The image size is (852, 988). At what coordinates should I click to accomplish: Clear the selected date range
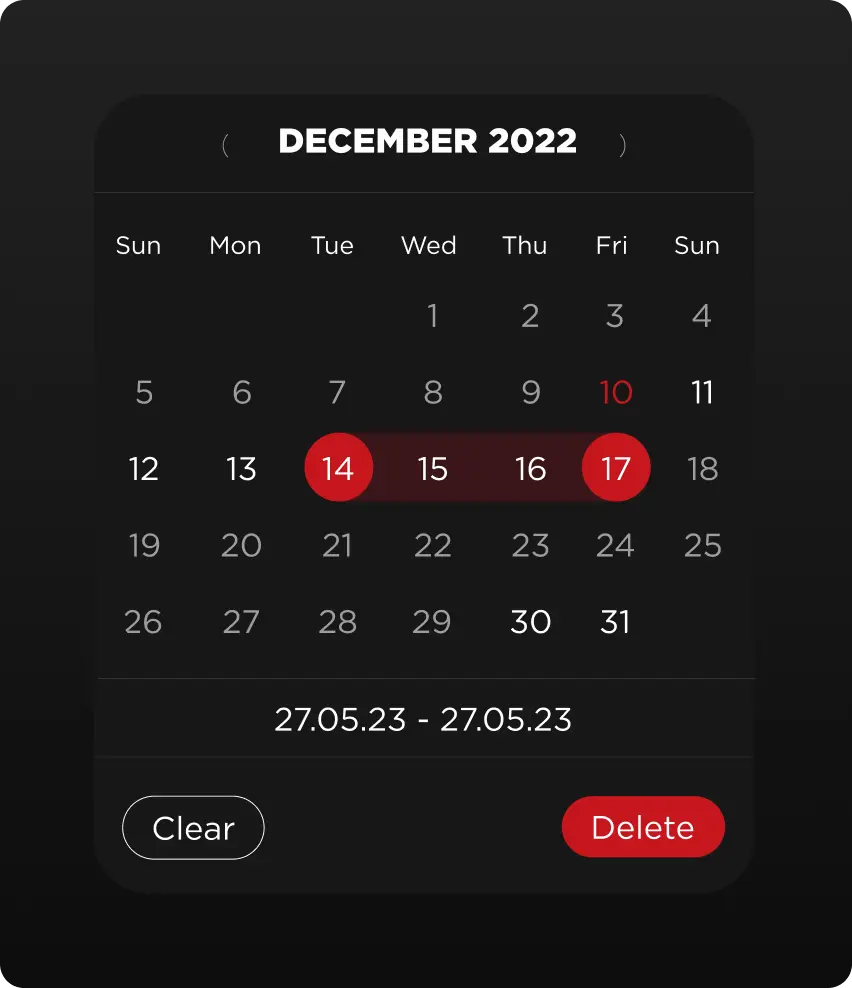coord(193,828)
